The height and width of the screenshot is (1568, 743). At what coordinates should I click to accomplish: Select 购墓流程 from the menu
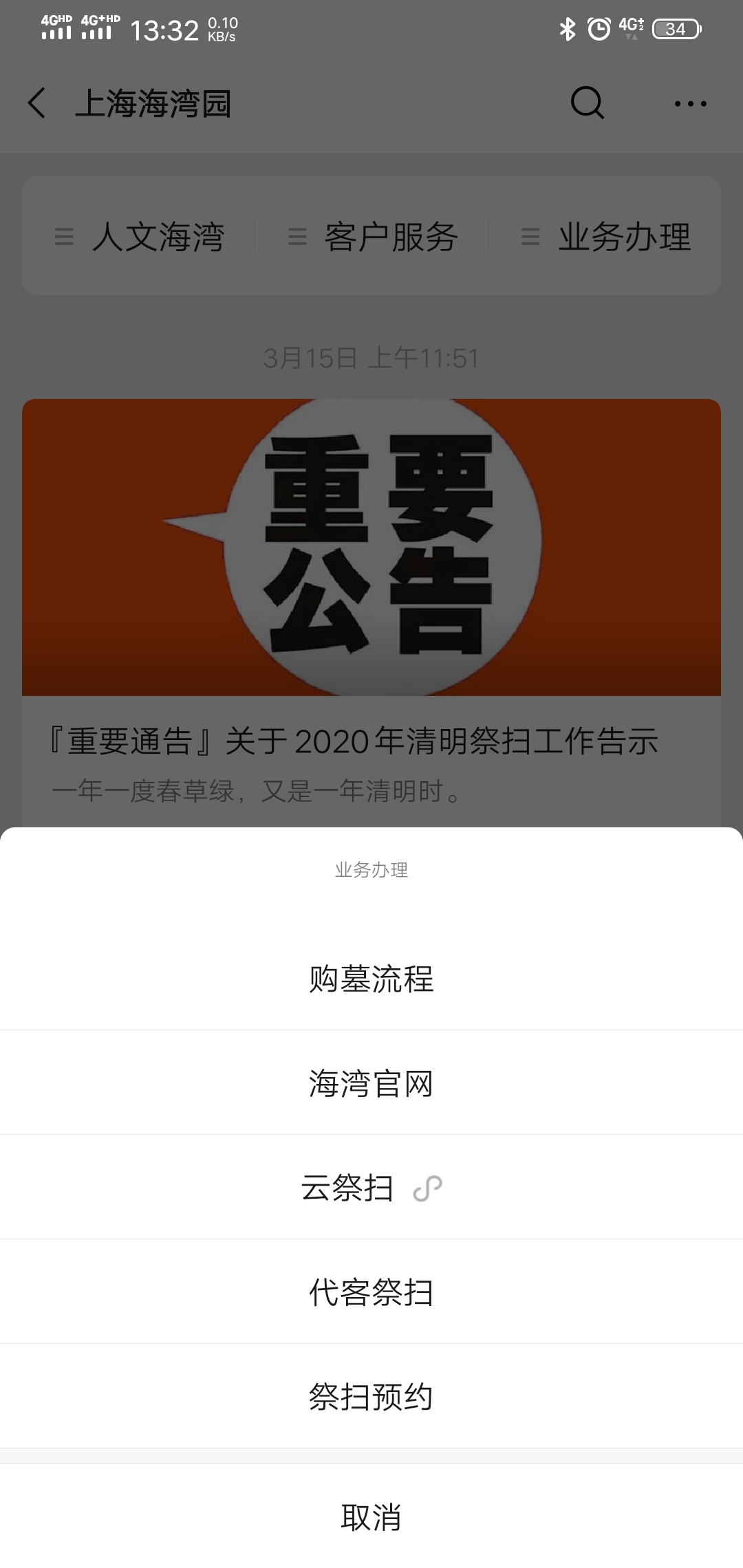tap(371, 979)
